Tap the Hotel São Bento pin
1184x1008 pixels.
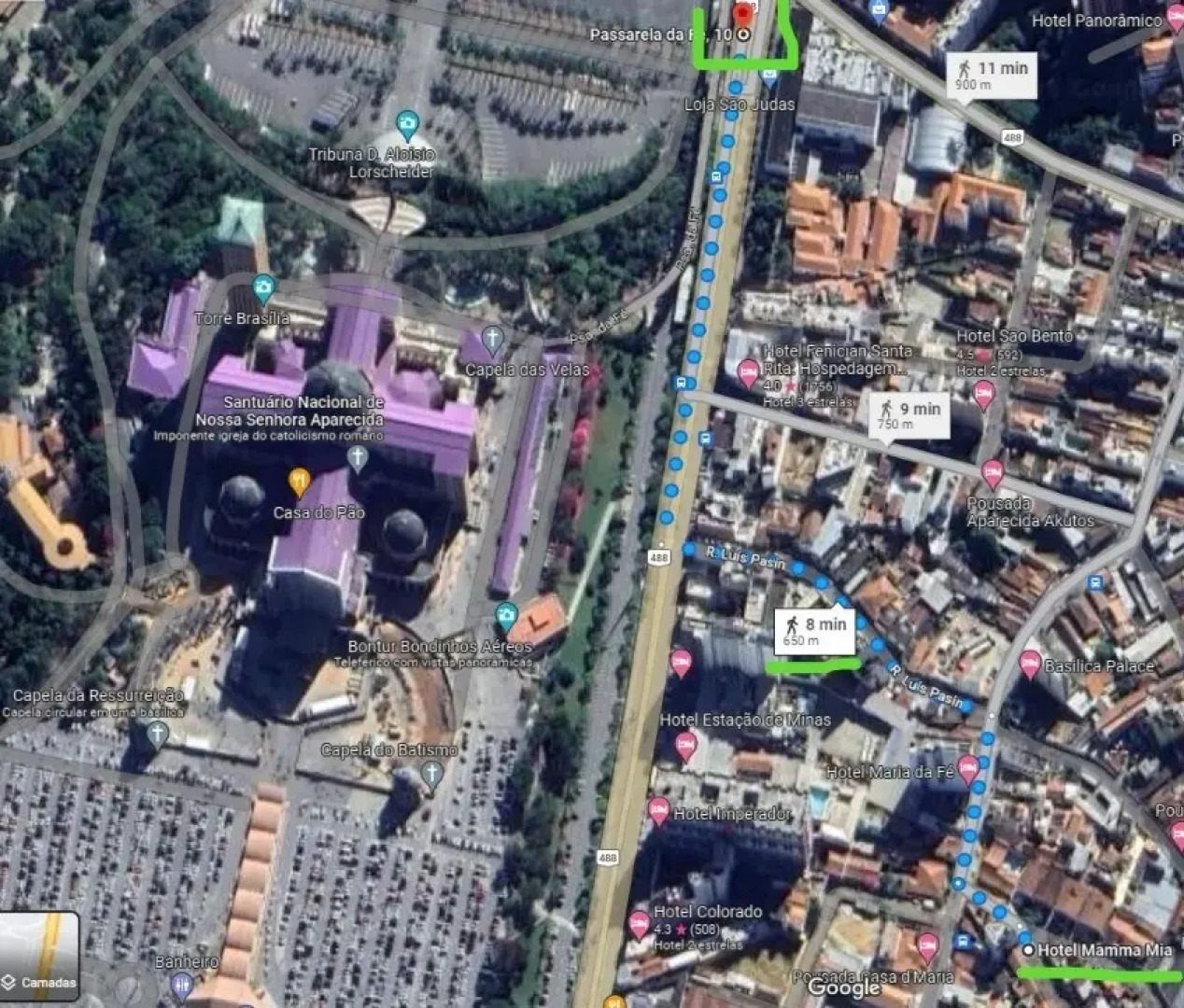982,394
